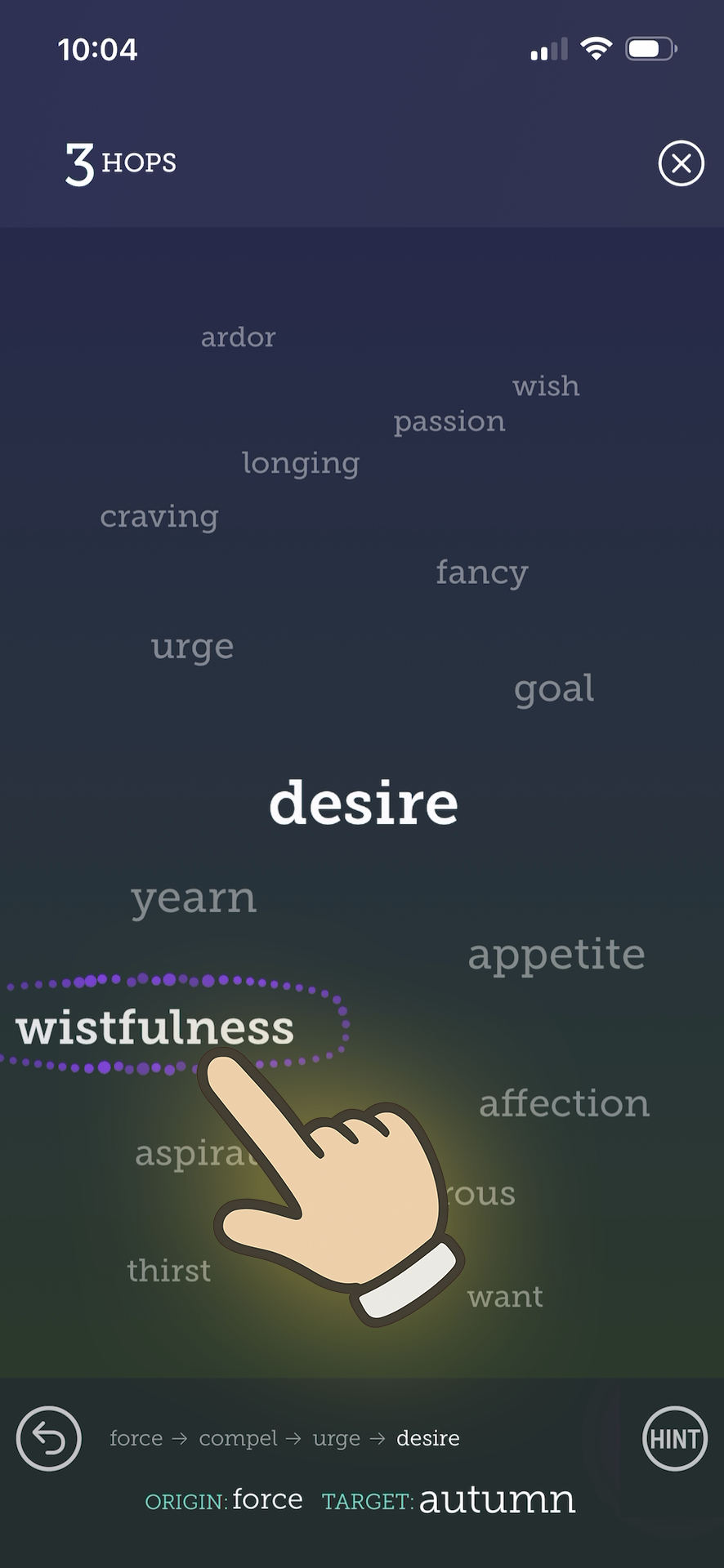This screenshot has width=724, height=1568.
Task: Undo the last hop
Action: click(x=48, y=1438)
